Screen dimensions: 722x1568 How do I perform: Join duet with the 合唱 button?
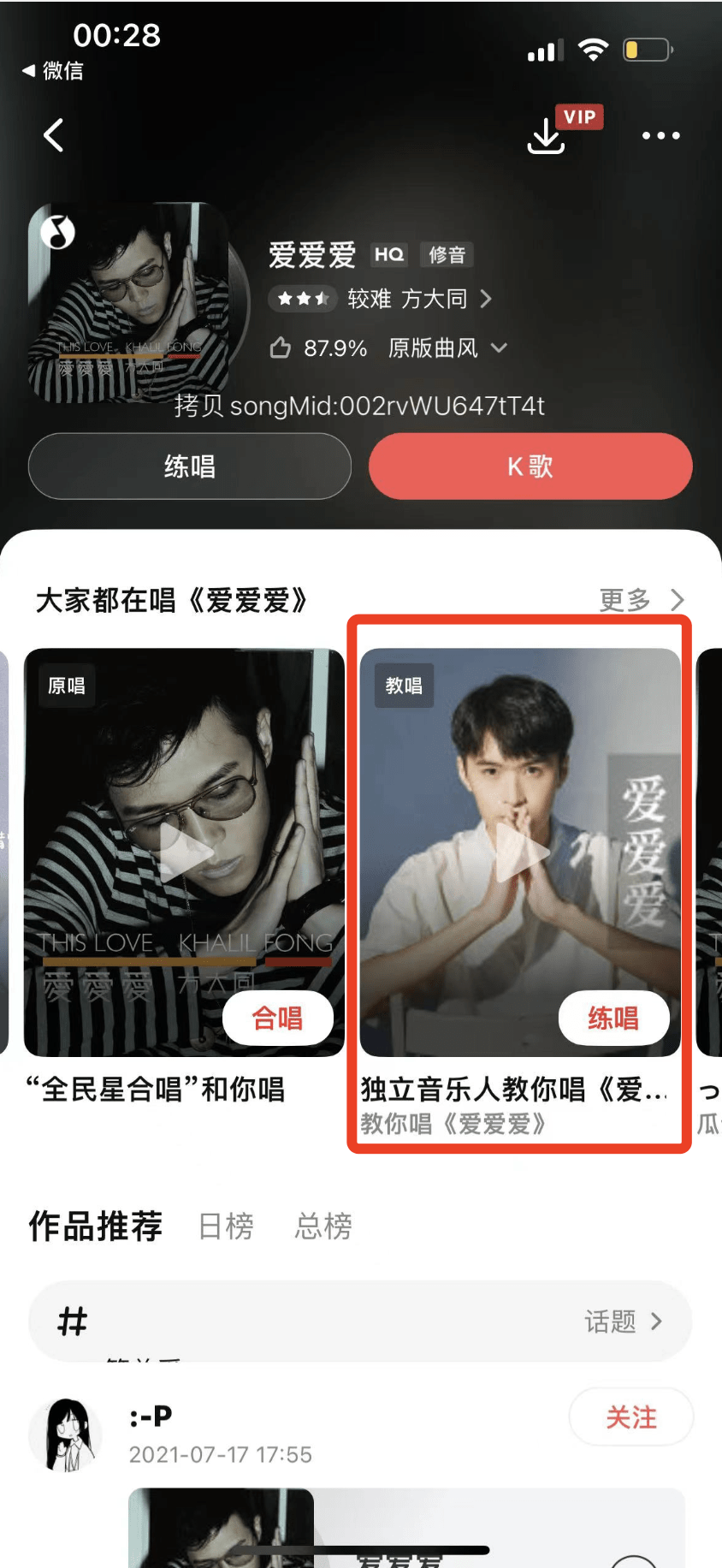(x=277, y=1018)
